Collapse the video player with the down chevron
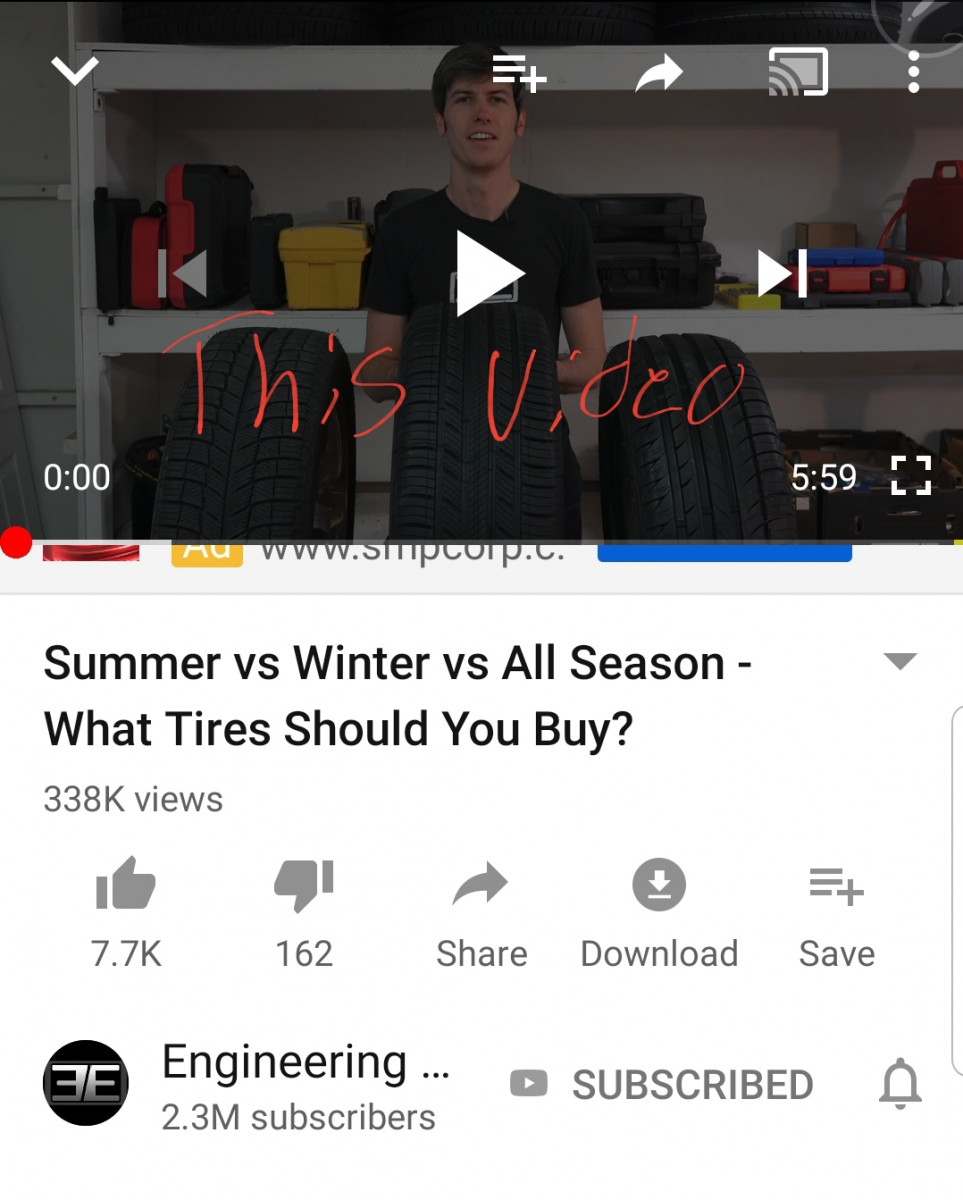The width and height of the screenshot is (963, 1200). point(74,71)
